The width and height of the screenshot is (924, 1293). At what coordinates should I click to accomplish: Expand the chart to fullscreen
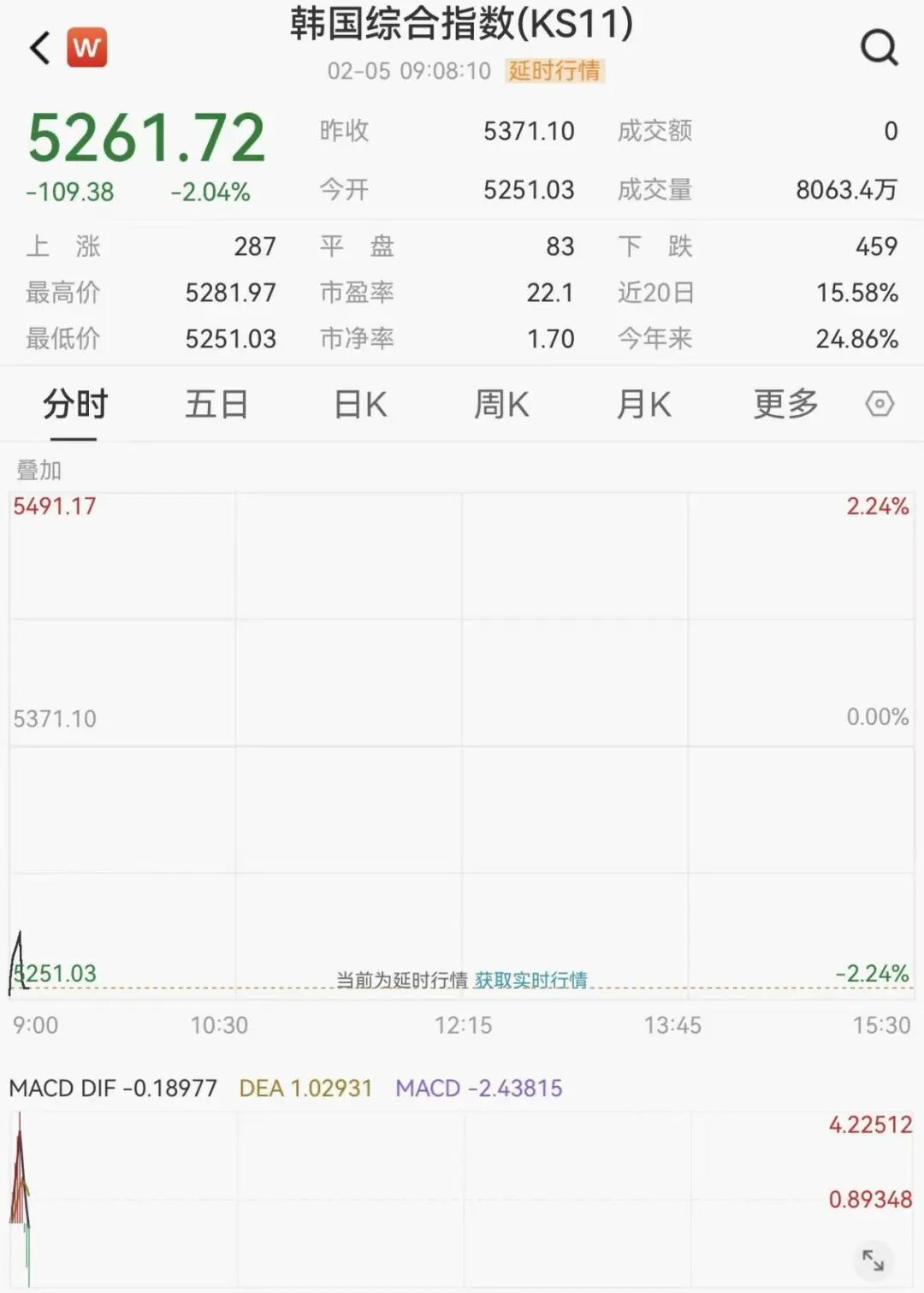pyautogui.click(x=873, y=1260)
